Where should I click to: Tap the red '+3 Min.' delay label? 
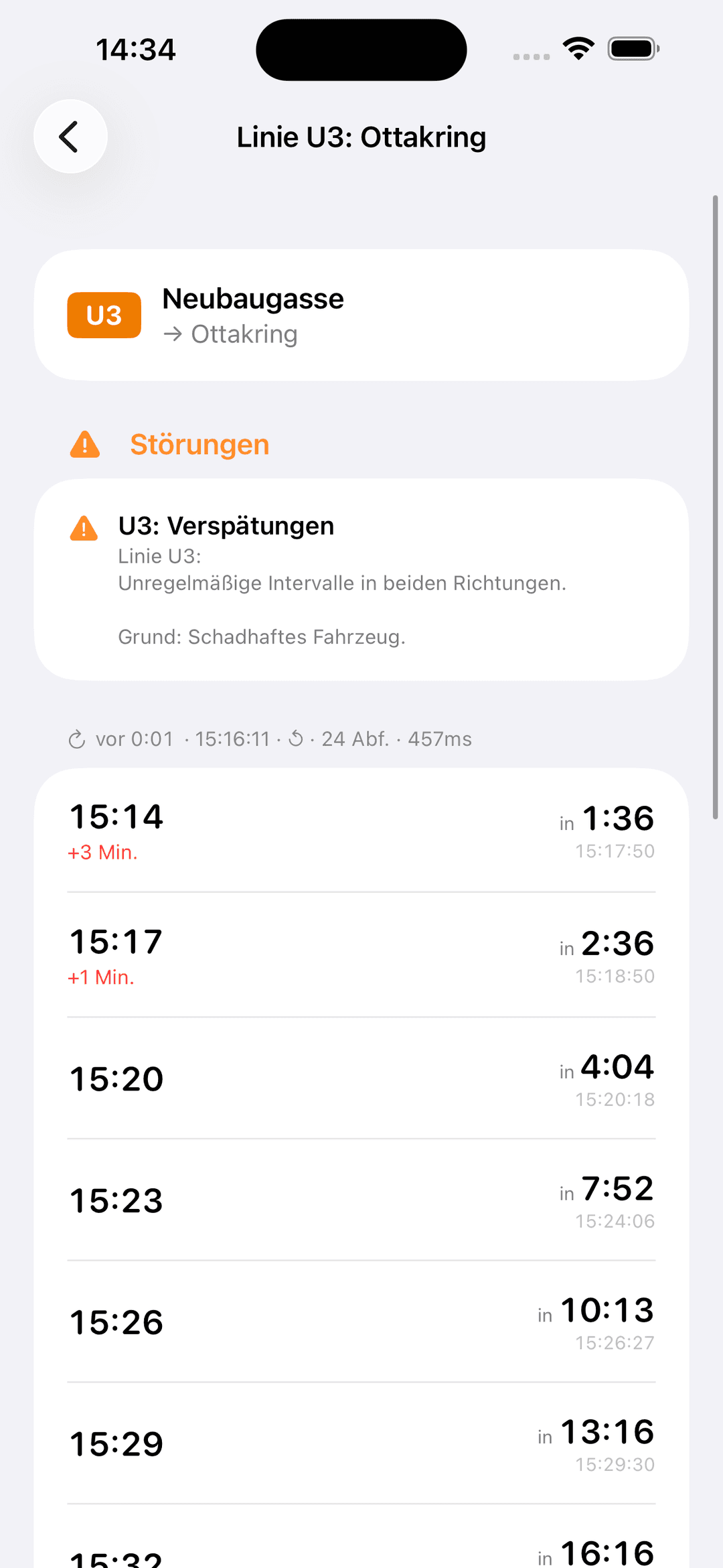(x=102, y=851)
